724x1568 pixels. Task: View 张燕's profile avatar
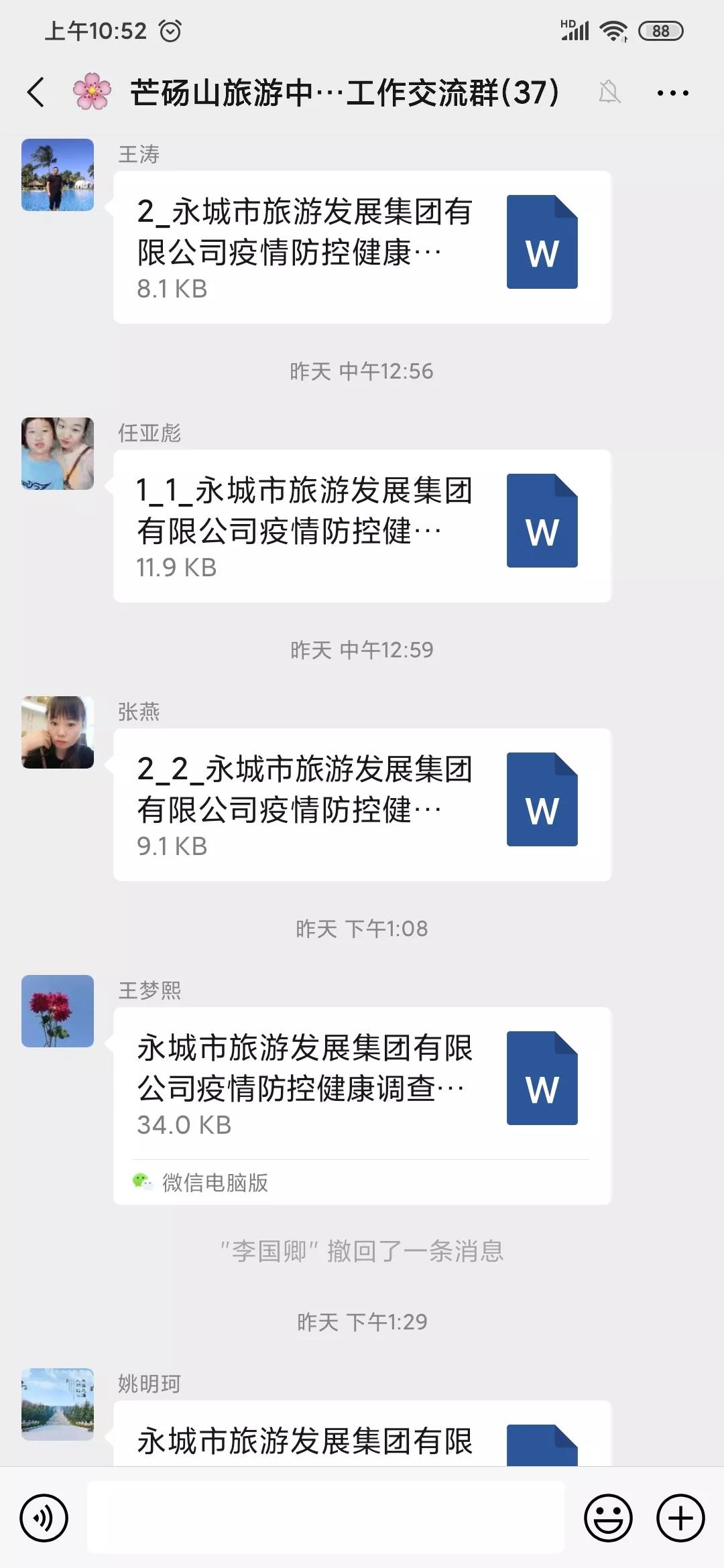click(x=58, y=732)
